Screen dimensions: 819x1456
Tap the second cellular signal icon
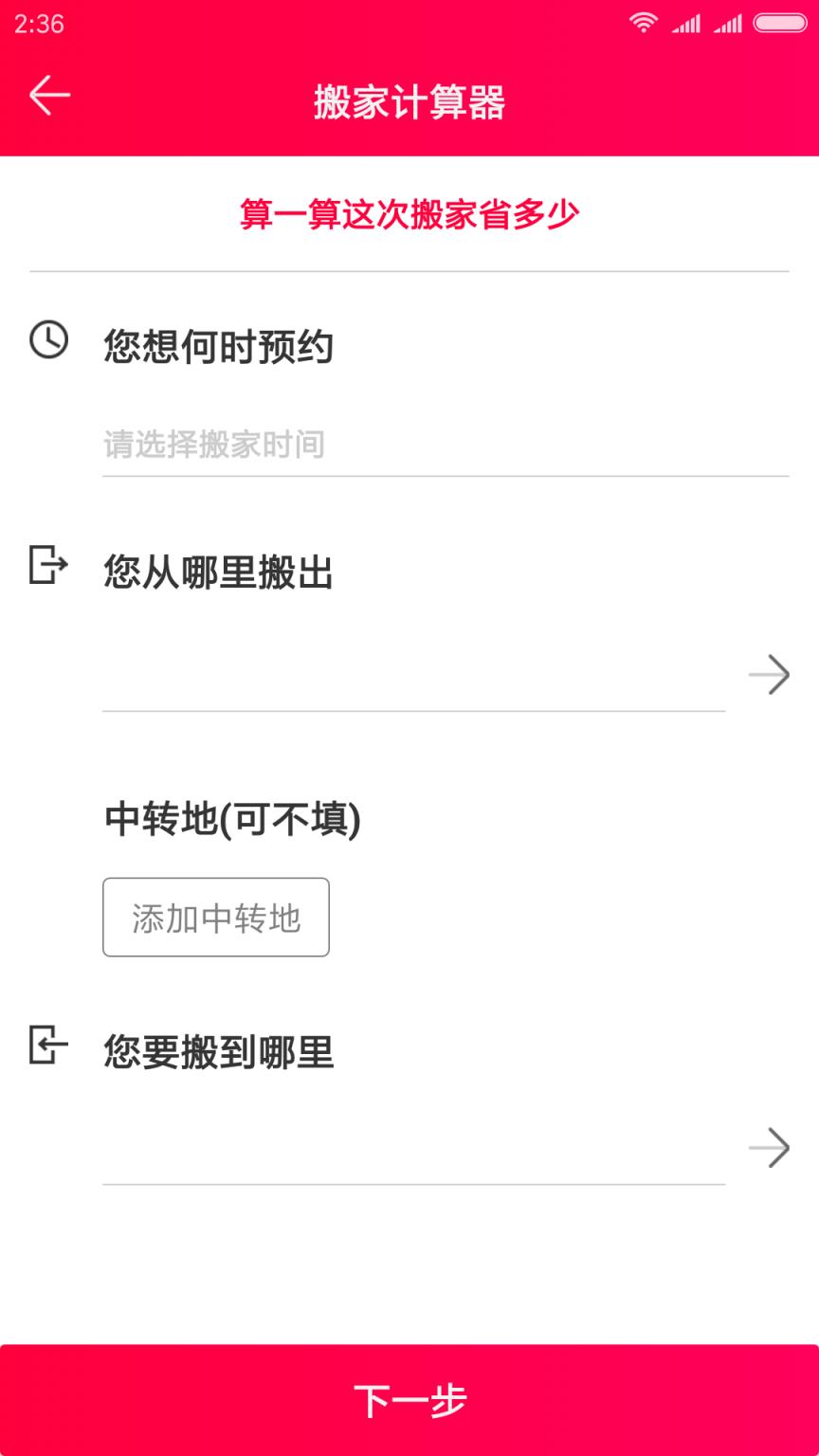tap(731, 22)
